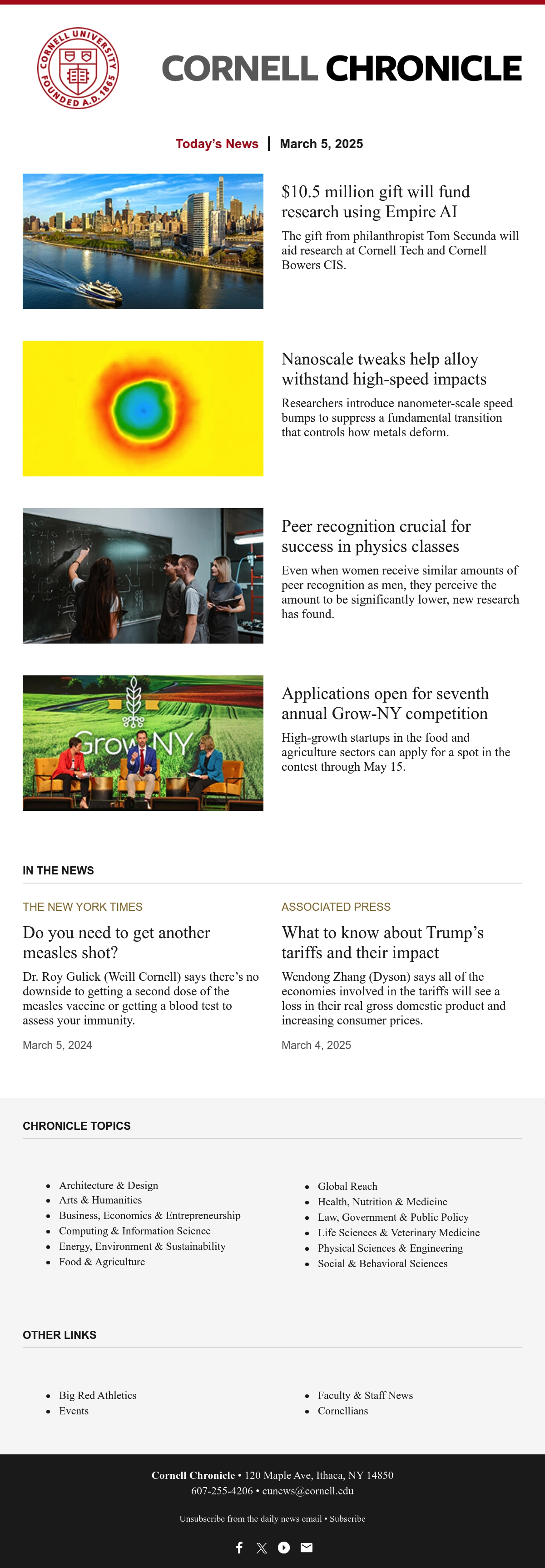Tap the Subscribe link in footer

[x=347, y=1519]
